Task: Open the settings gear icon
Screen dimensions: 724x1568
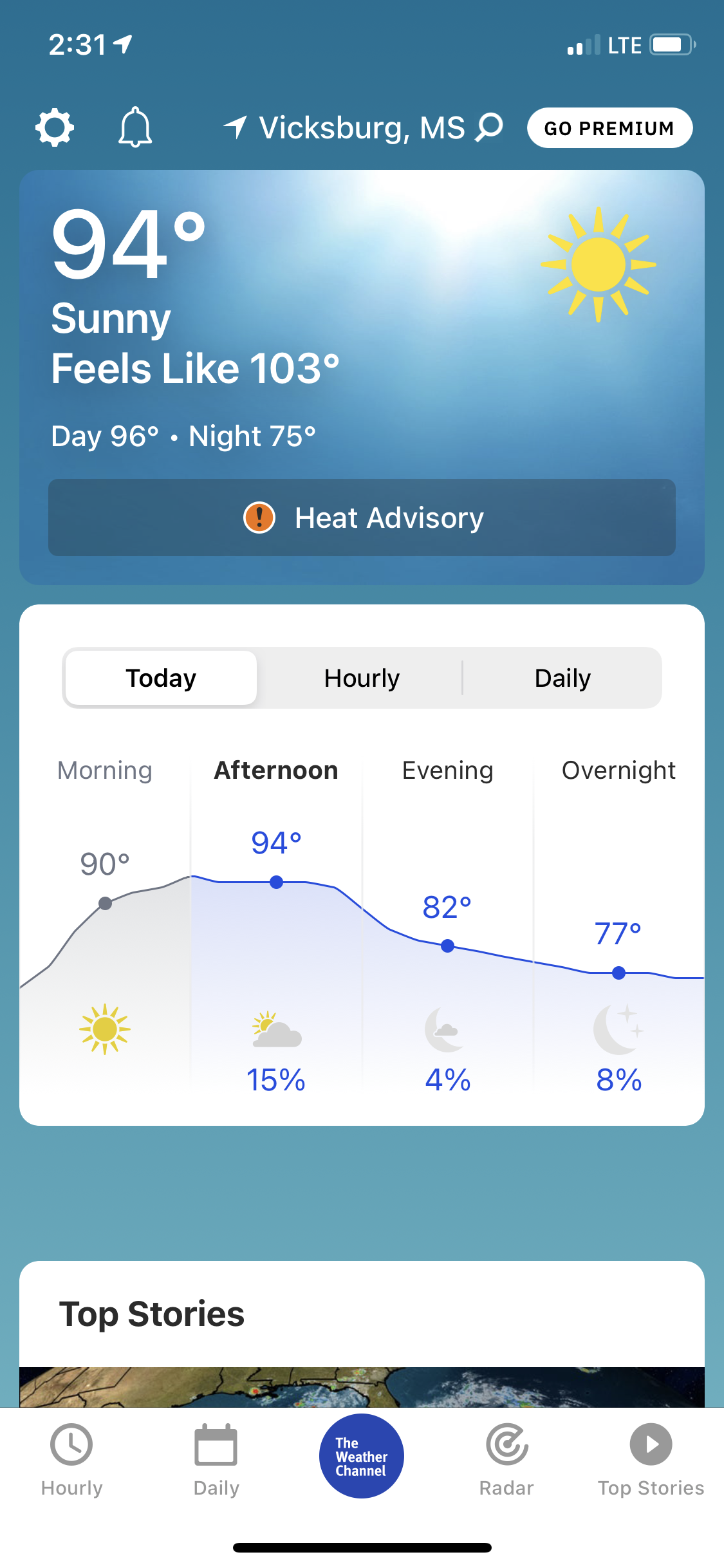Action: click(x=55, y=127)
